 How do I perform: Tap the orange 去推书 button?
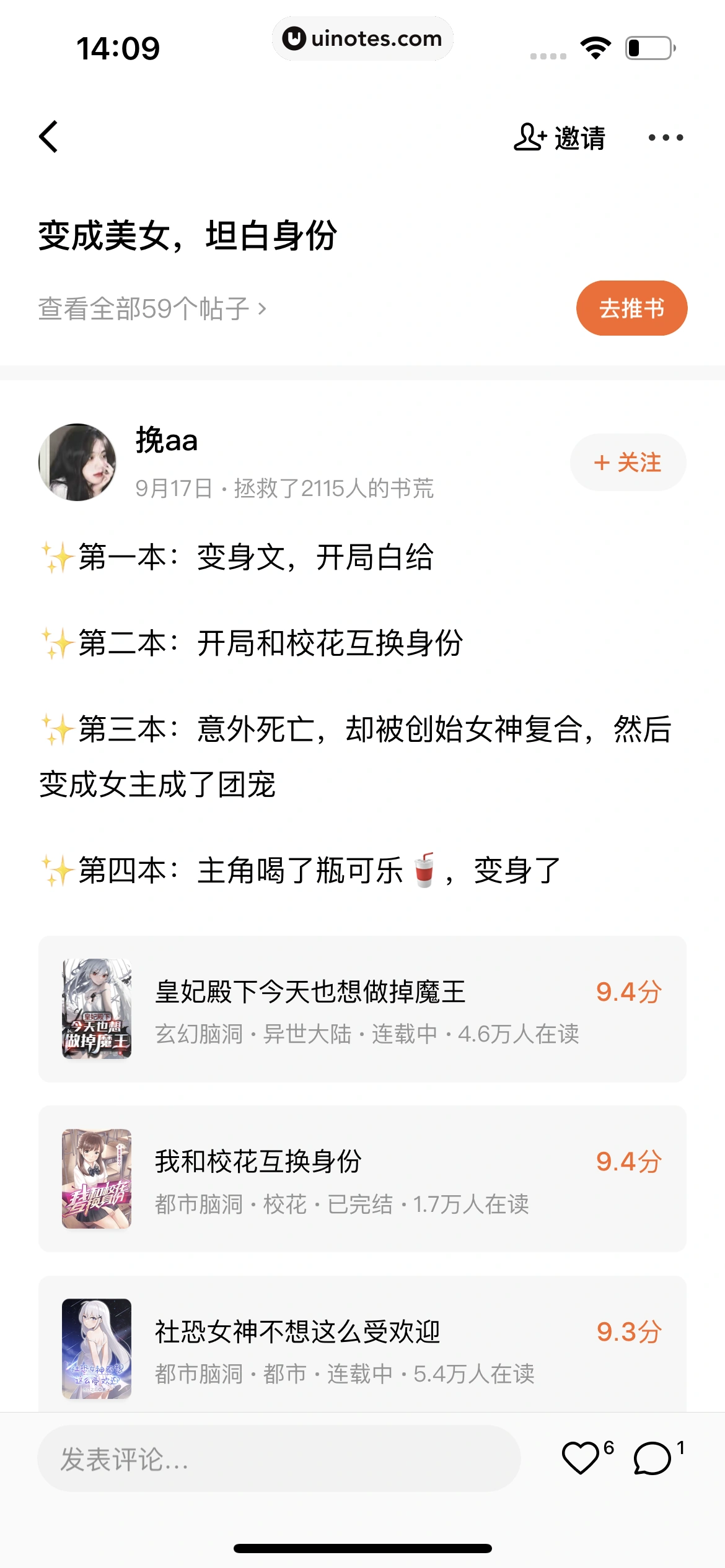point(631,308)
